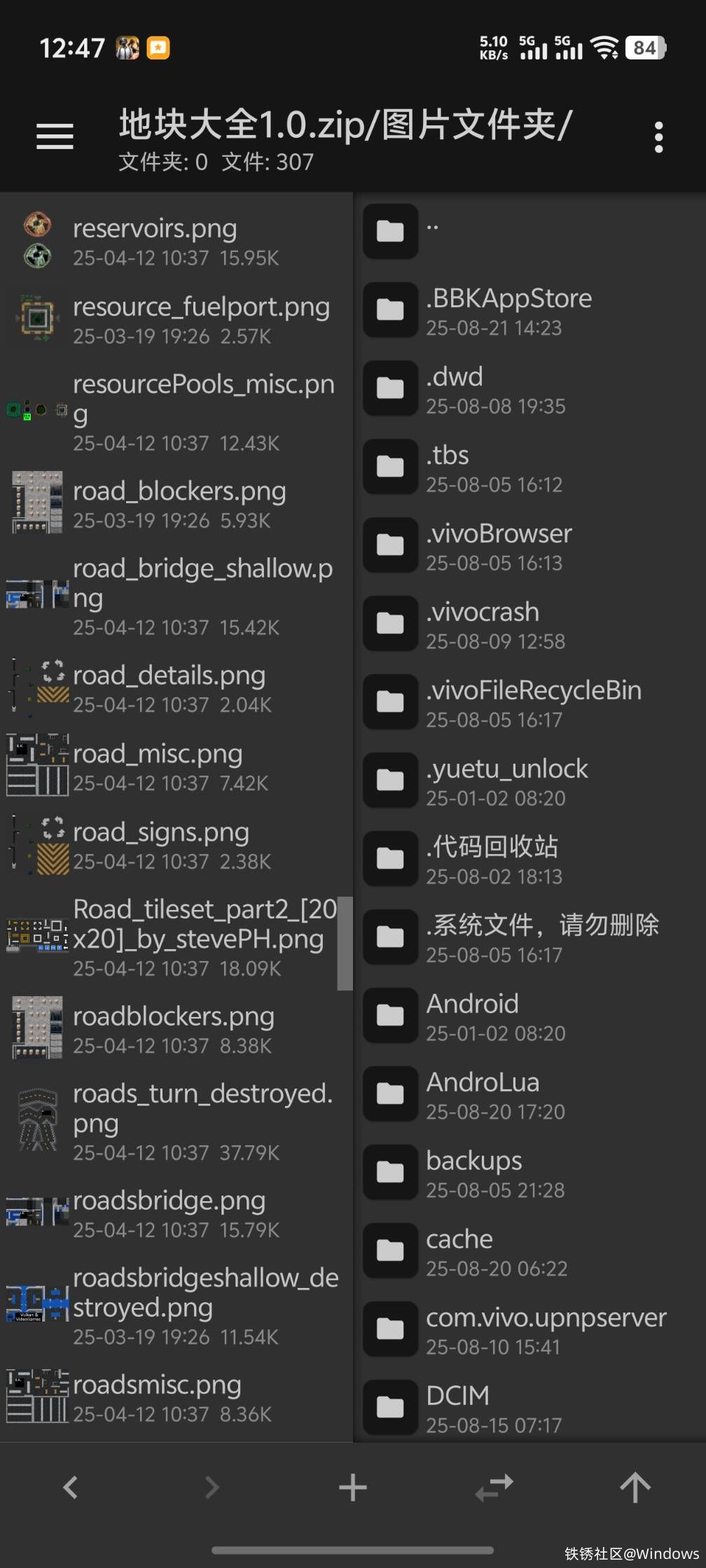Open the AndroLua folder
The width and height of the screenshot is (706, 1568).
[x=482, y=1094]
